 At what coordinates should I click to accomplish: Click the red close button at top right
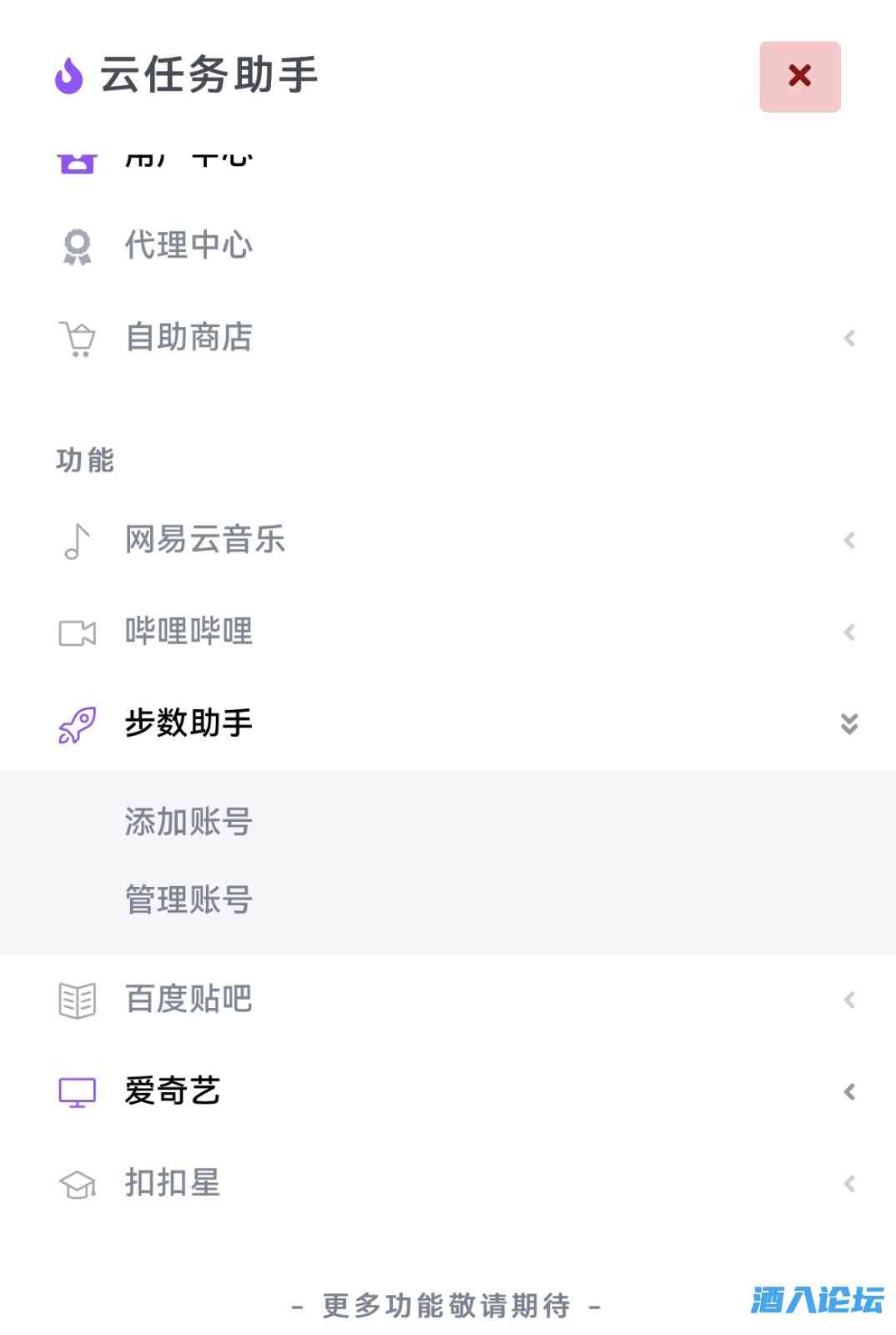[800, 77]
